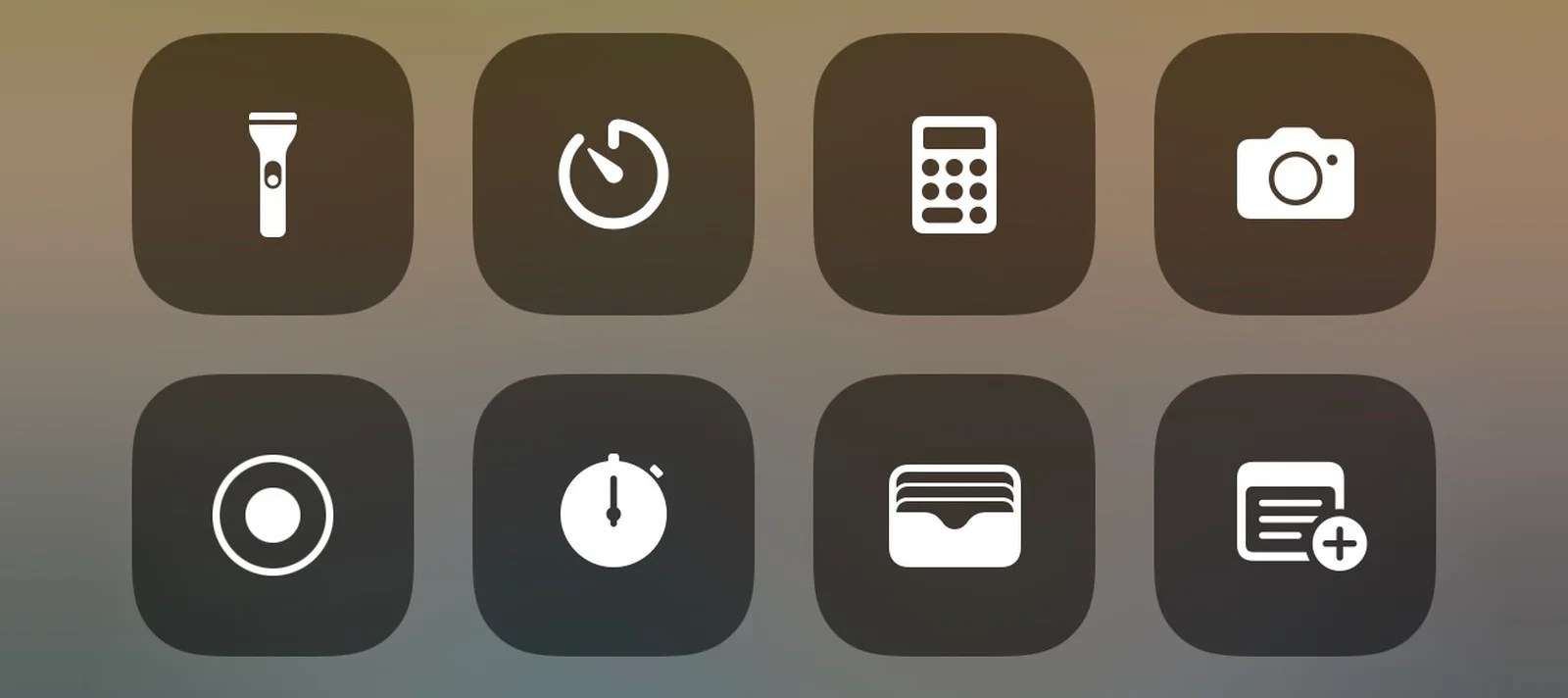The image size is (1568, 698).
Task: Open the Wallet cards
Action: 954,515
